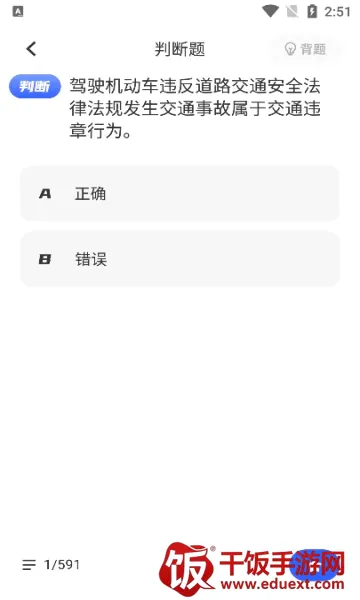Select answer A 正确
The image size is (360, 600).
[x=180, y=194]
